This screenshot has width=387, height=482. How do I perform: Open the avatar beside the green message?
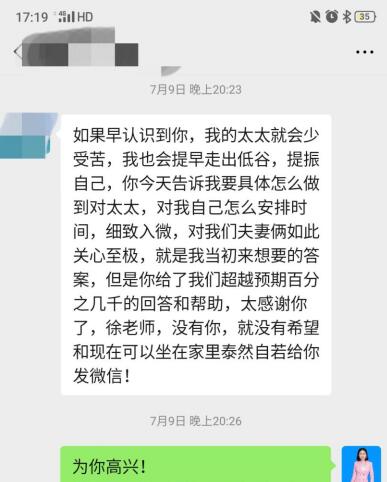[x=361, y=464]
